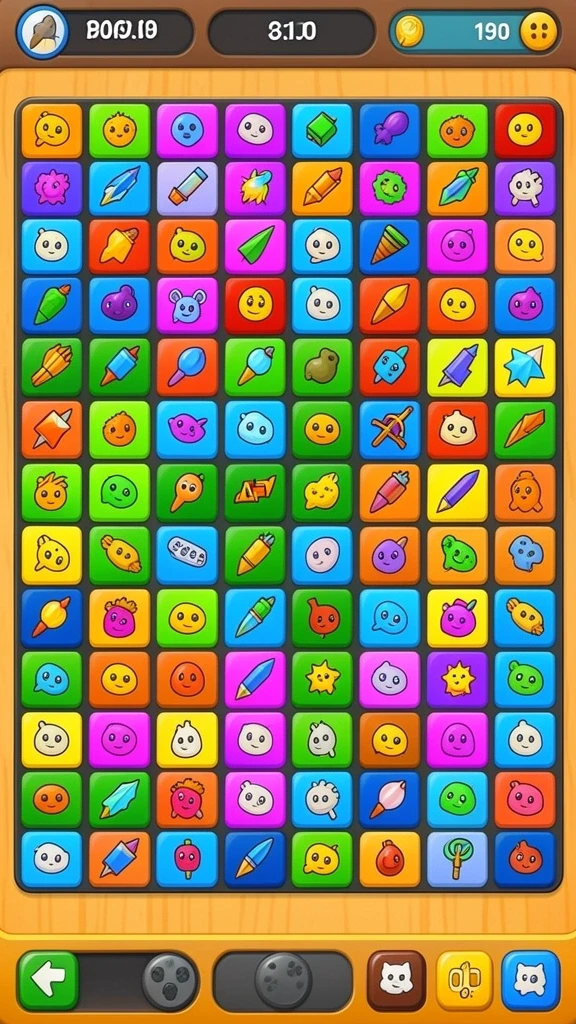Tap the yellow booster button at the bottom
Image resolution: width=576 pixels, height=1024 pixels.
pos(464,980)
